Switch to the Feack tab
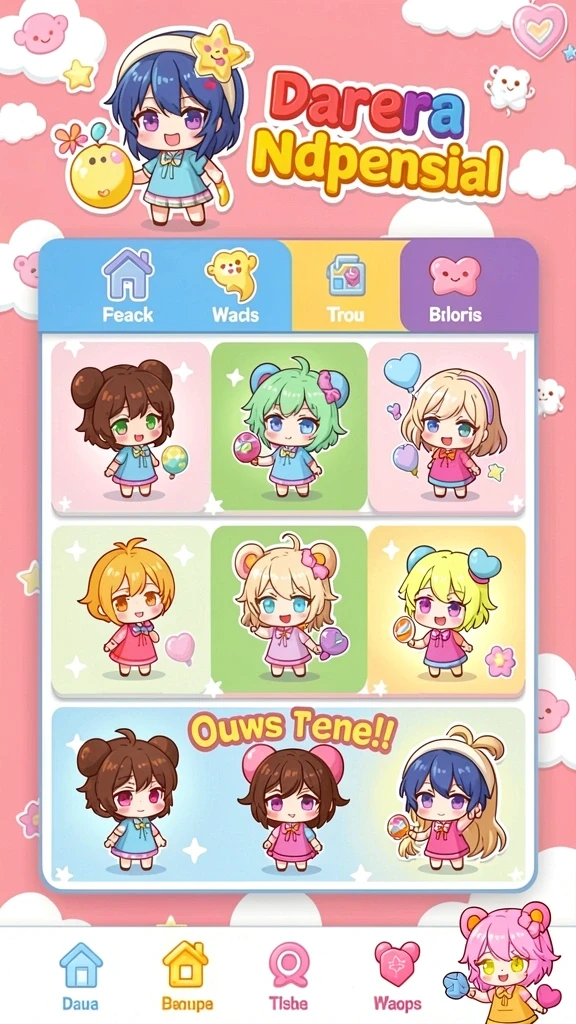 coord(127,285)
